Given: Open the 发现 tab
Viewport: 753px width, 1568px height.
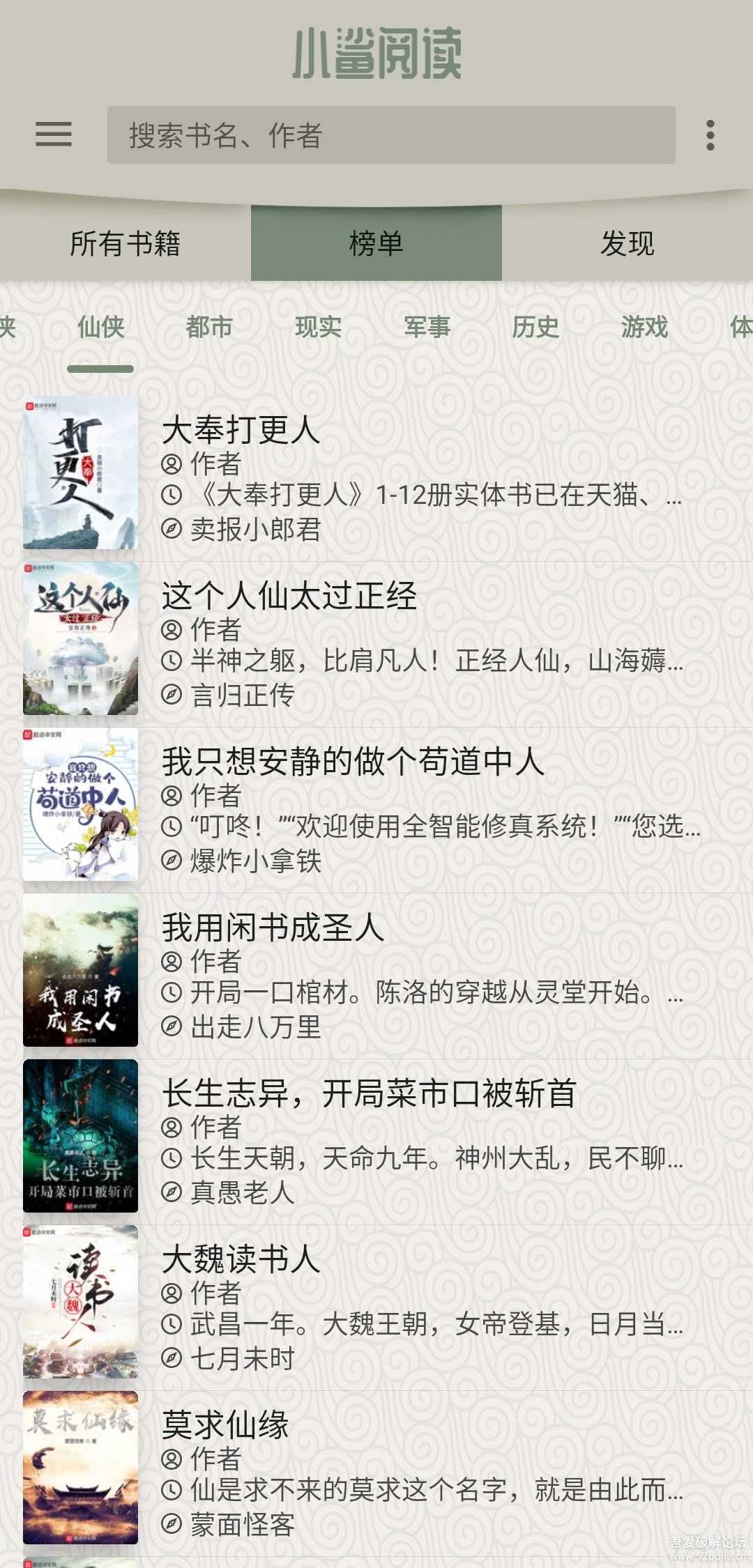Looking at the screenshot, I should click(627, 243).
